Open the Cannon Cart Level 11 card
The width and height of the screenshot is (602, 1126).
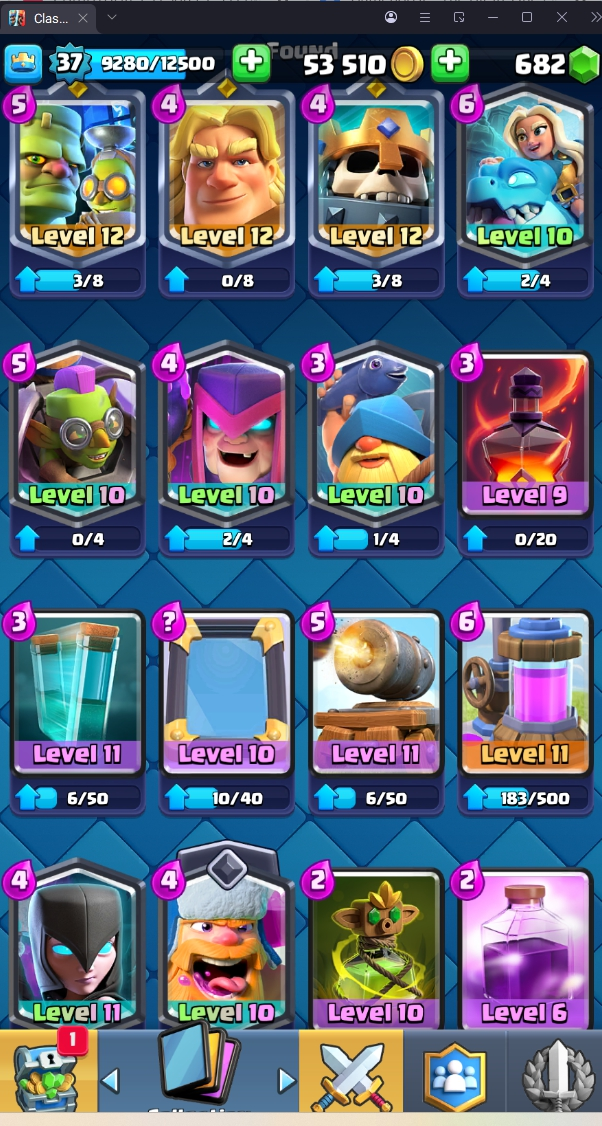(x=376, y=700)
